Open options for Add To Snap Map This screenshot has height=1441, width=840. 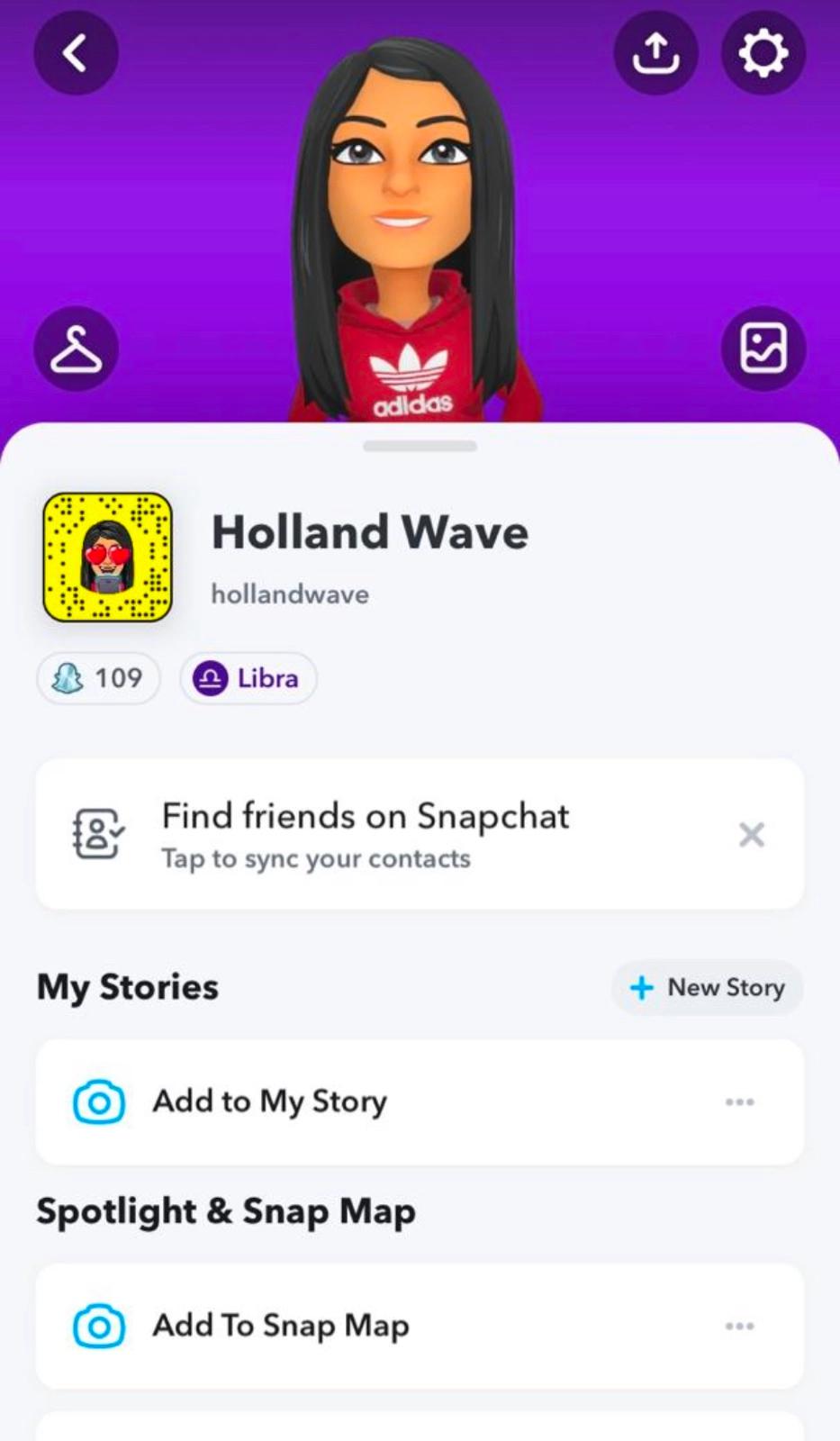click(740, 1326)
